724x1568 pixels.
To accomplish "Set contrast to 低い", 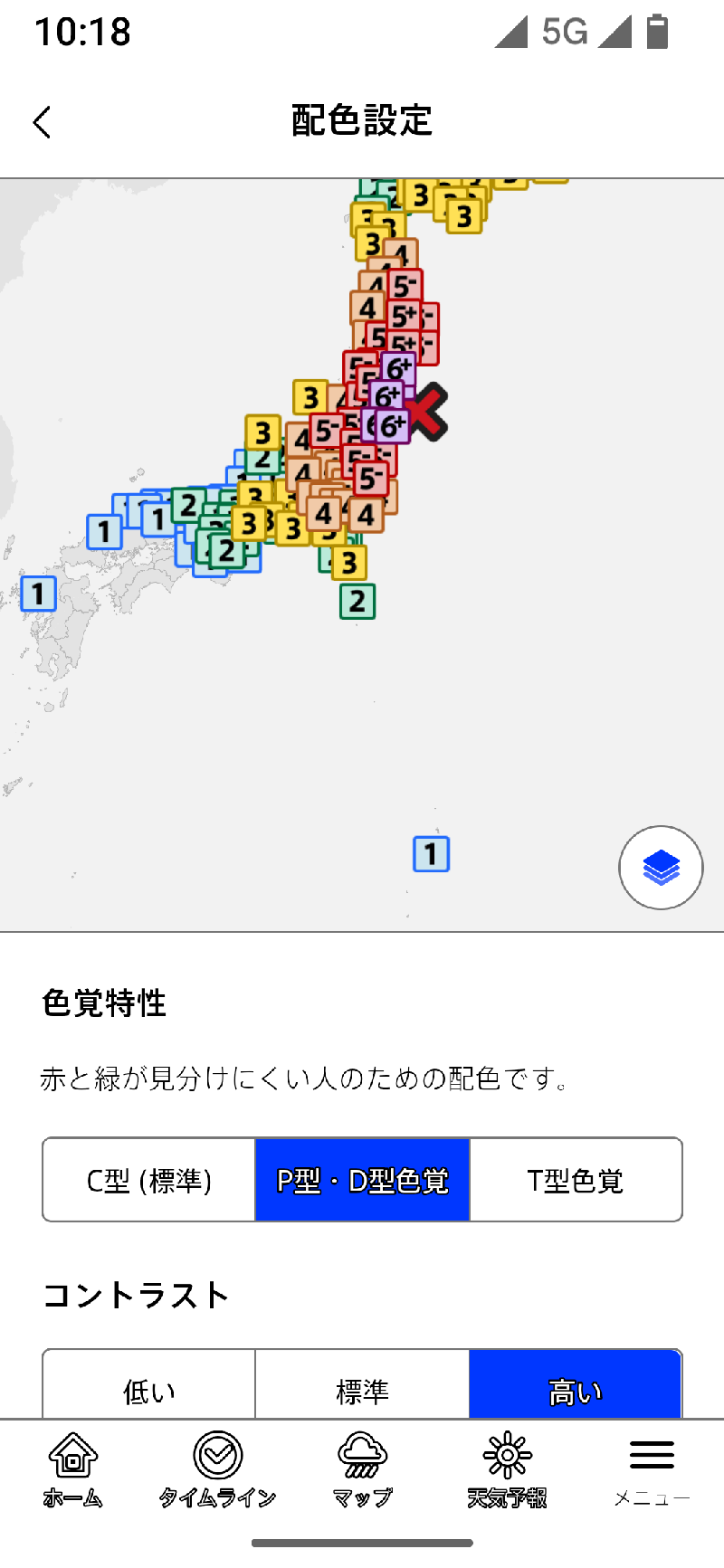I will [x=149, y=1388].
